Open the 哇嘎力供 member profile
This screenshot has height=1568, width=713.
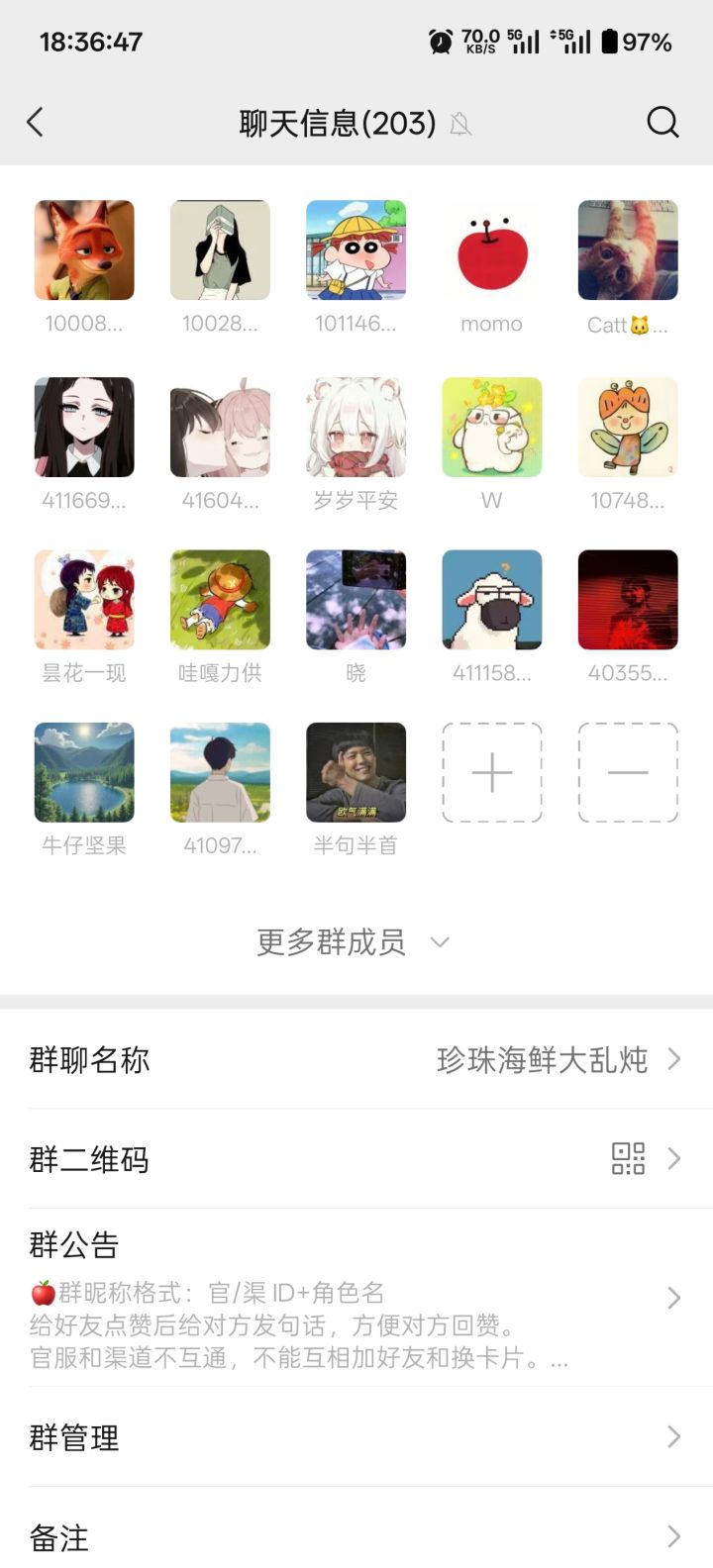(x=220, y=599)
